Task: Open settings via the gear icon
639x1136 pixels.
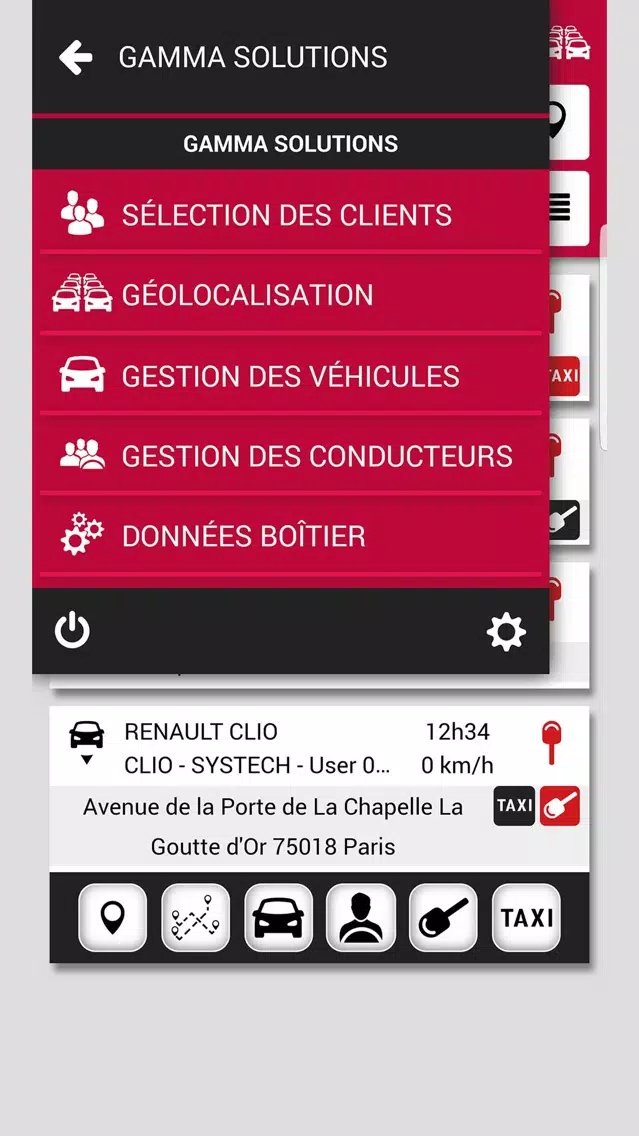Action: pyautogui.click(x=506, y=632)
